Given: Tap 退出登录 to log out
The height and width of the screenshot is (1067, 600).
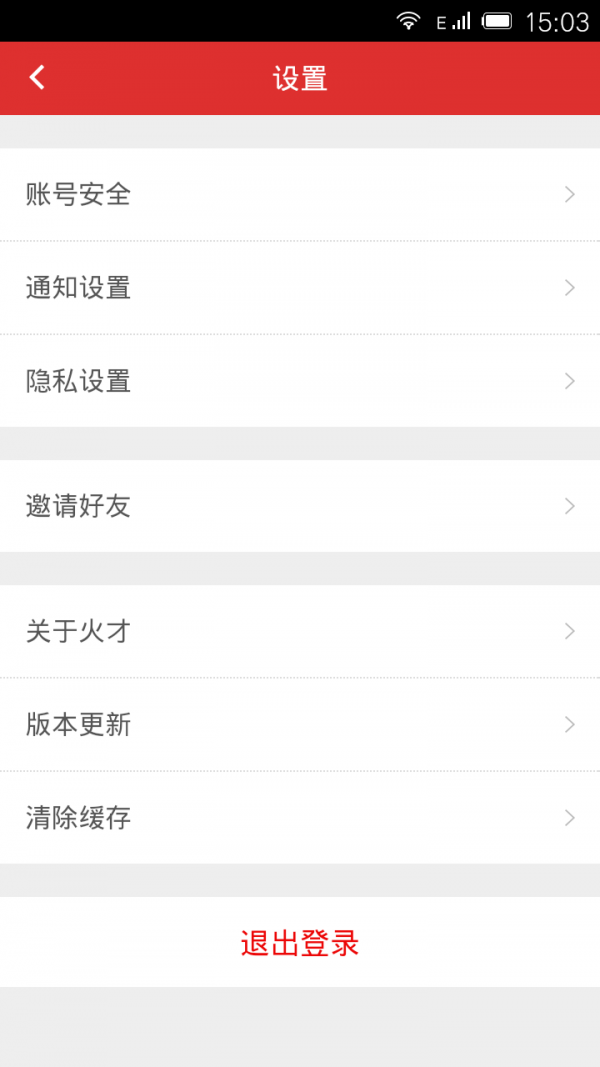Looking at the screenshot, I should click(x=300, y=942).
